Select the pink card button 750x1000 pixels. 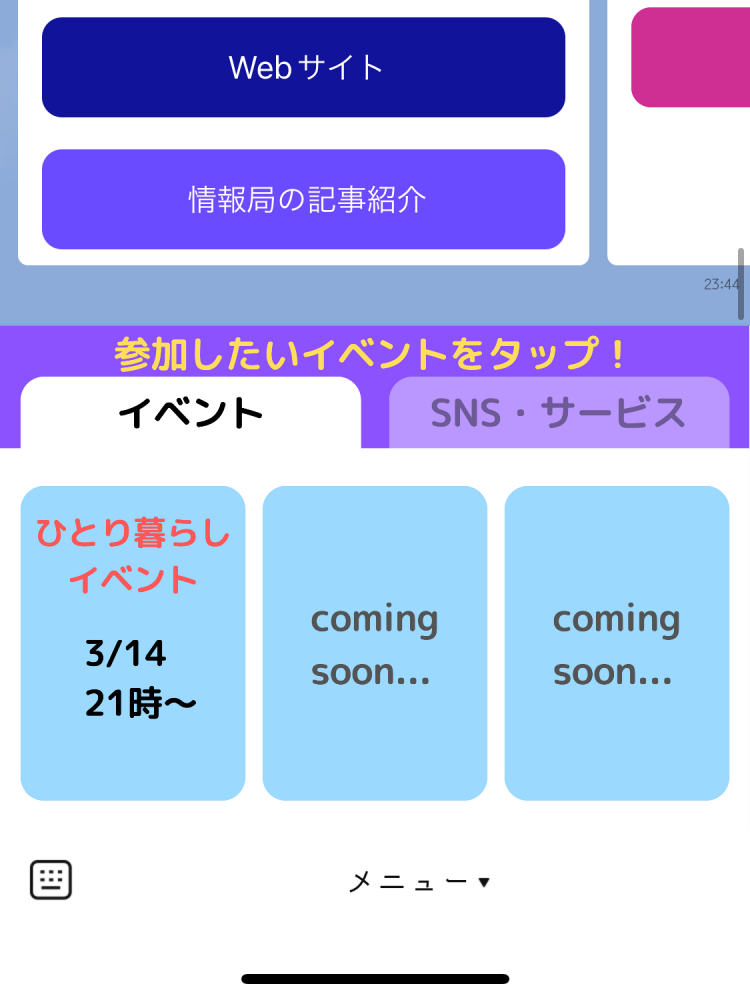point(690,57)
